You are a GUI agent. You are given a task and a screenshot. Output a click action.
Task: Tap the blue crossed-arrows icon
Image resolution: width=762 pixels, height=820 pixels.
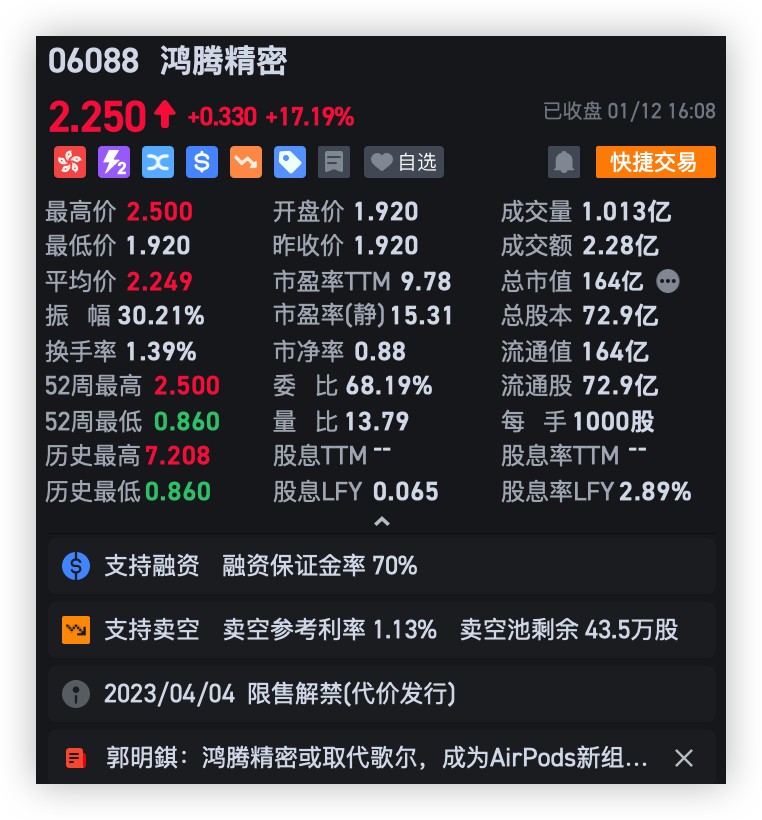pyautogui.click(x=157, y=162)
